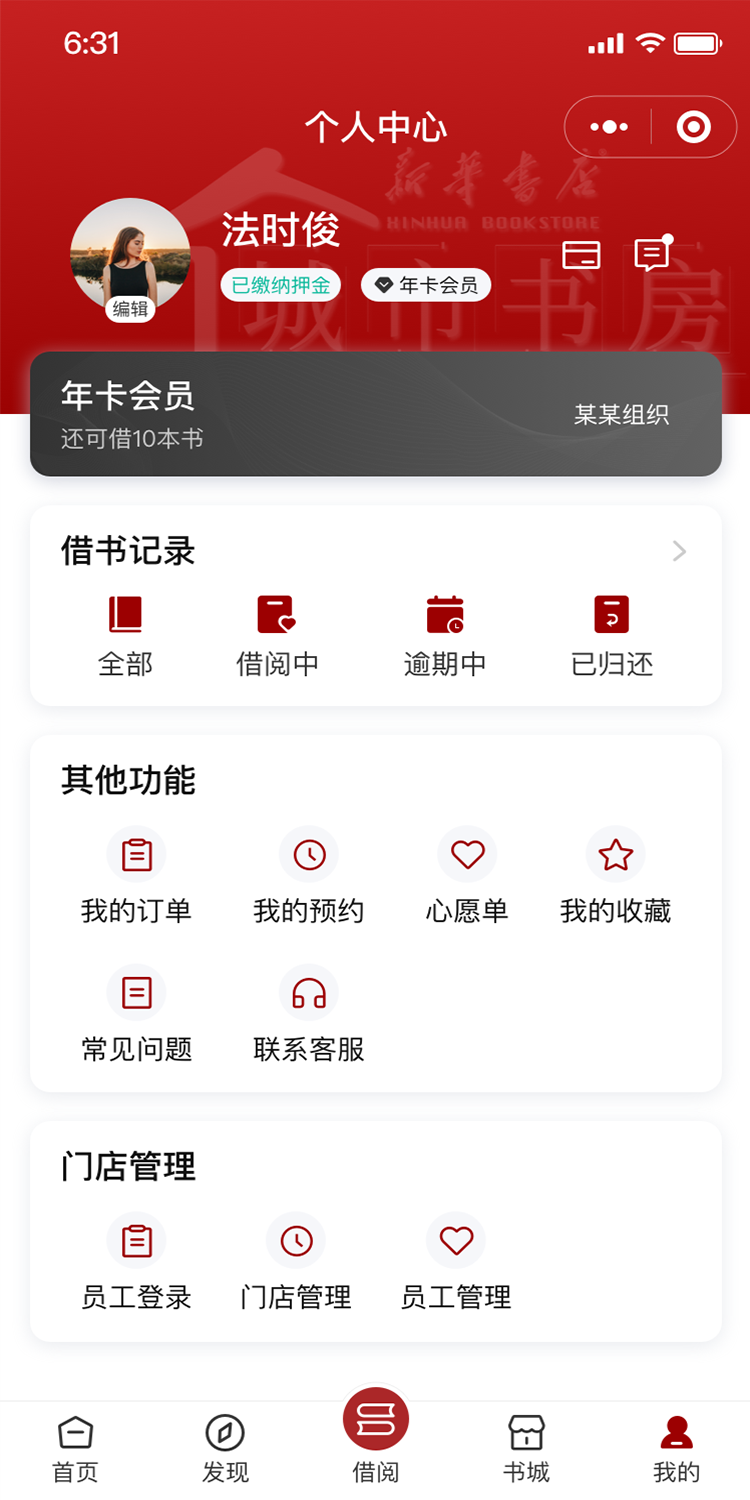Open 我的订单
Screen dimensions: 750x1500
136,875
